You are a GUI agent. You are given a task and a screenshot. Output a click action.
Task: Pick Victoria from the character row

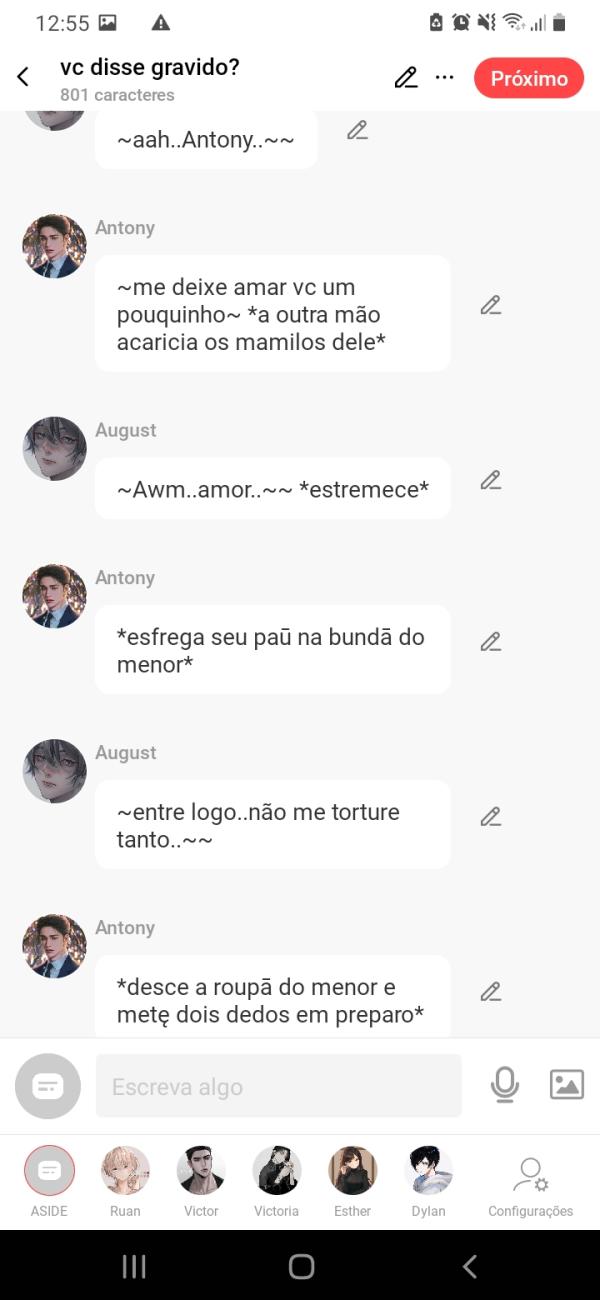tap(277, 1171)
